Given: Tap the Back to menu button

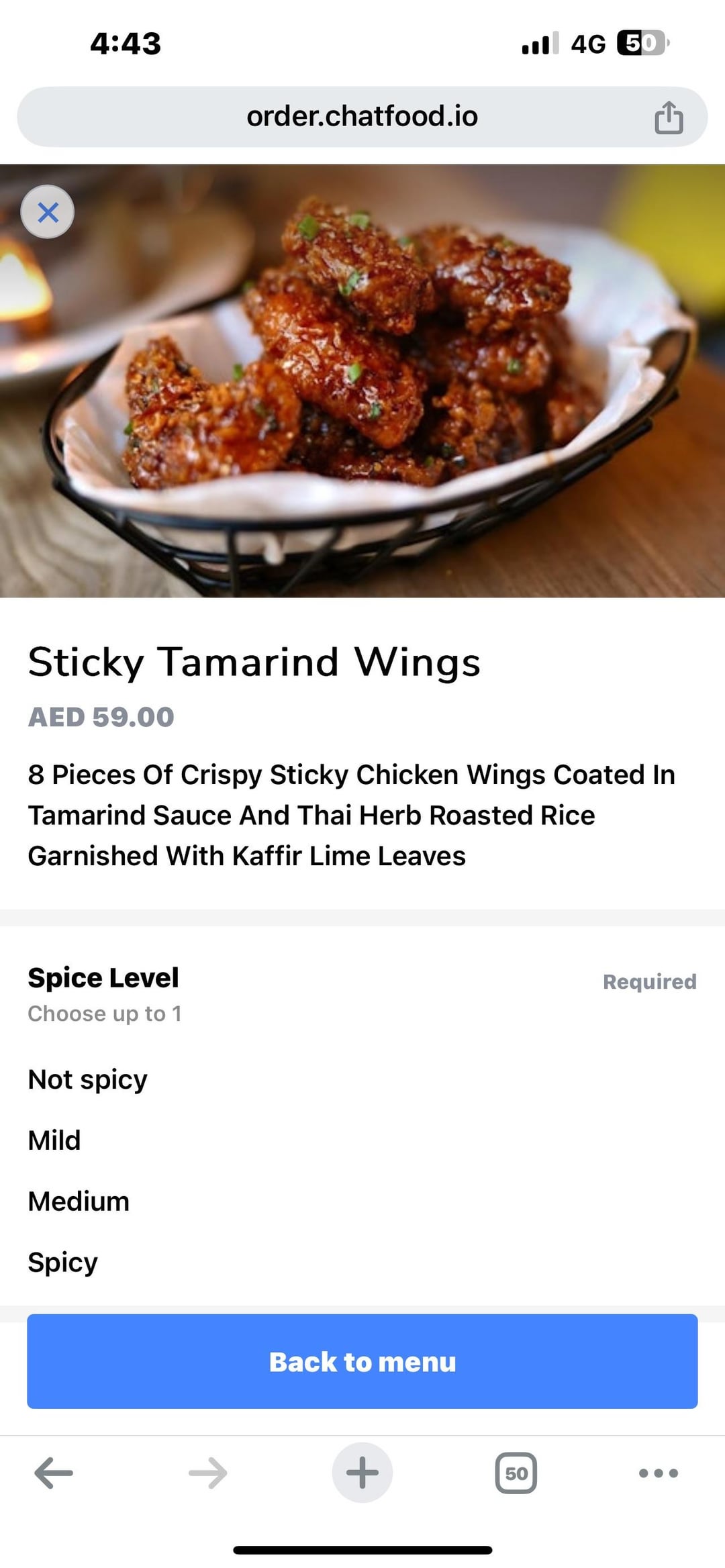Looking at the screenshot, I should 362,1362.
